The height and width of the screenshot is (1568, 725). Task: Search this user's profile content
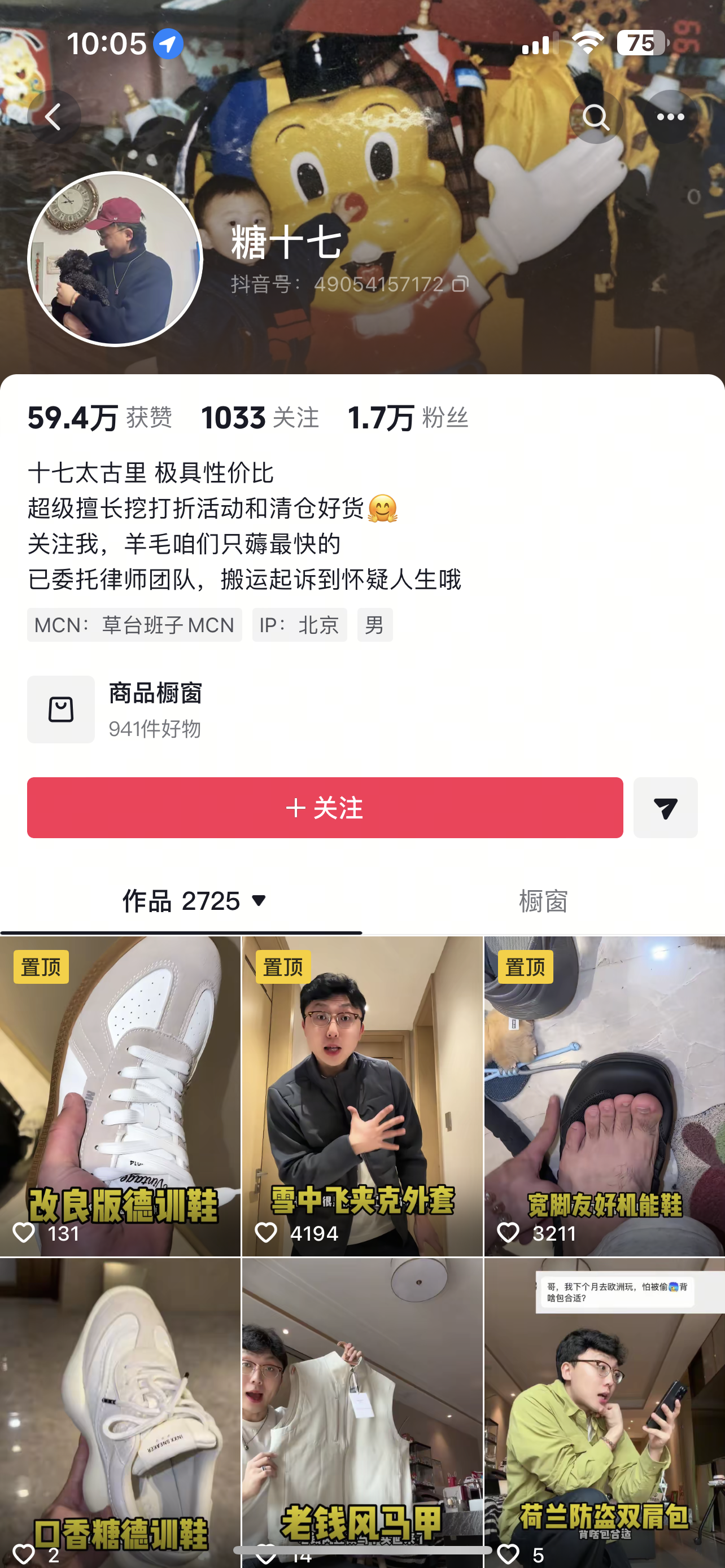pyautogui.click(x=595, y=116)
